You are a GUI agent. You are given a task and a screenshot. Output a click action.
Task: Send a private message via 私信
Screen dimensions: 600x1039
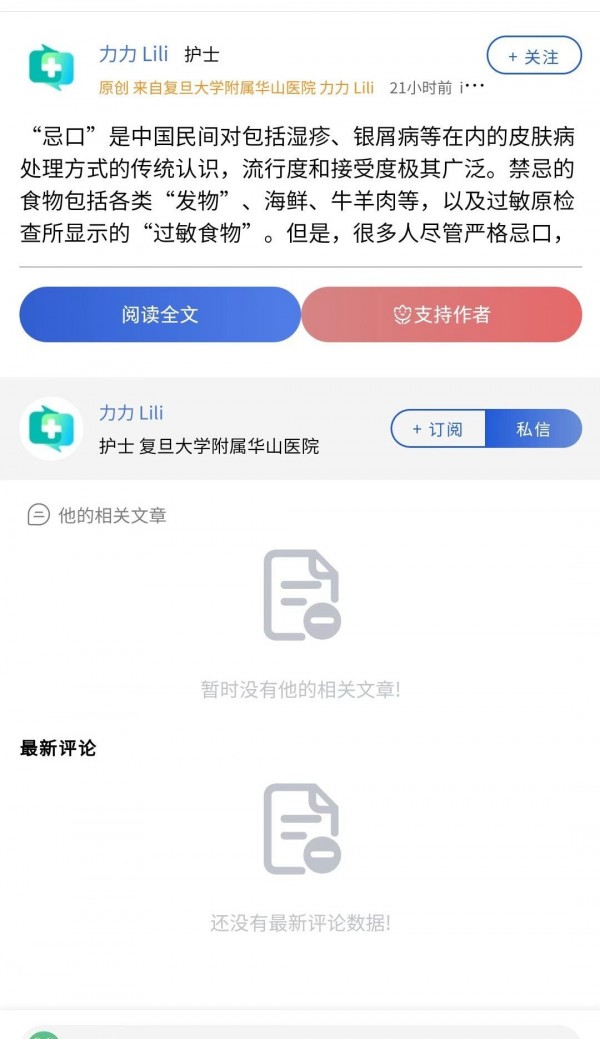point(534,429)
